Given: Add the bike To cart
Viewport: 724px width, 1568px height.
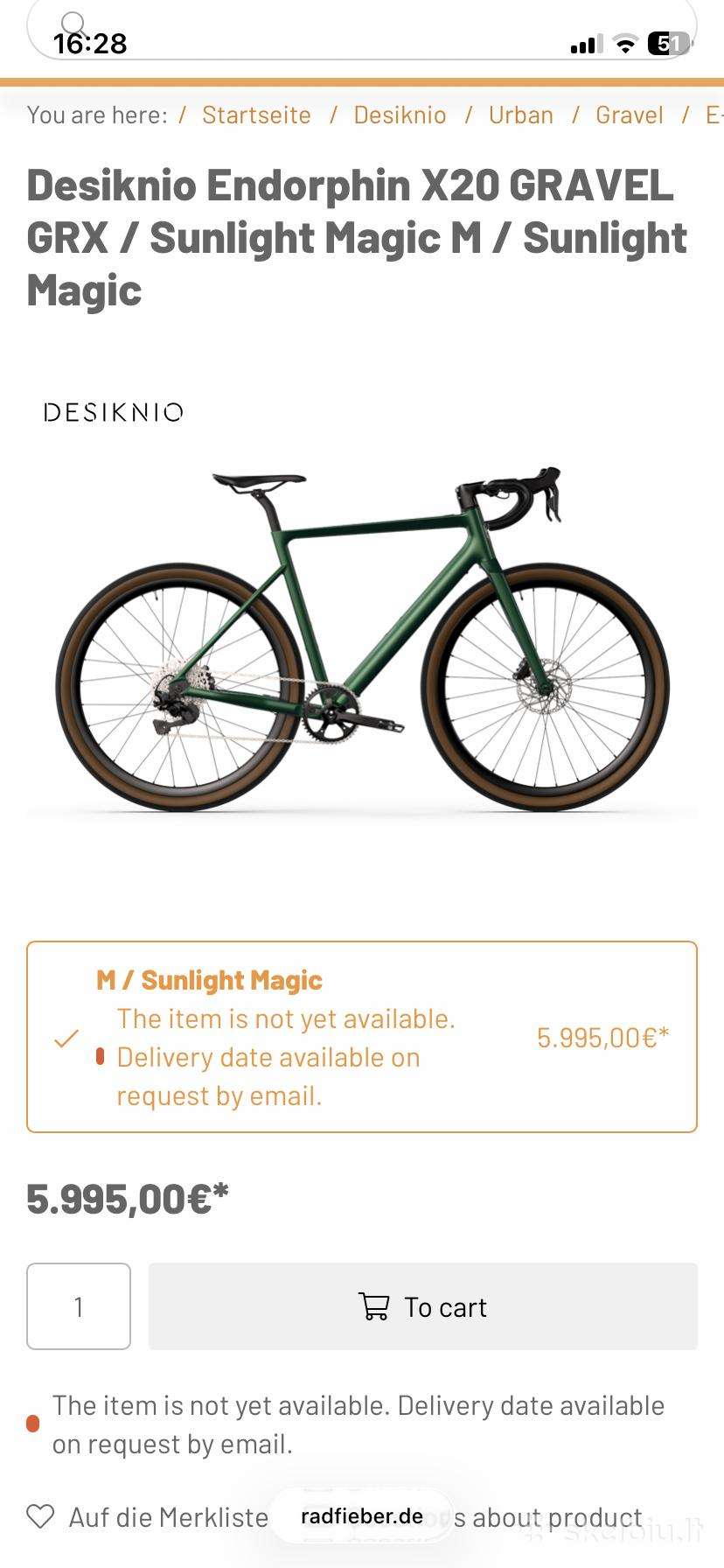Looking at the screenshot, I should pyautogui.click(x=423, y=1306).
